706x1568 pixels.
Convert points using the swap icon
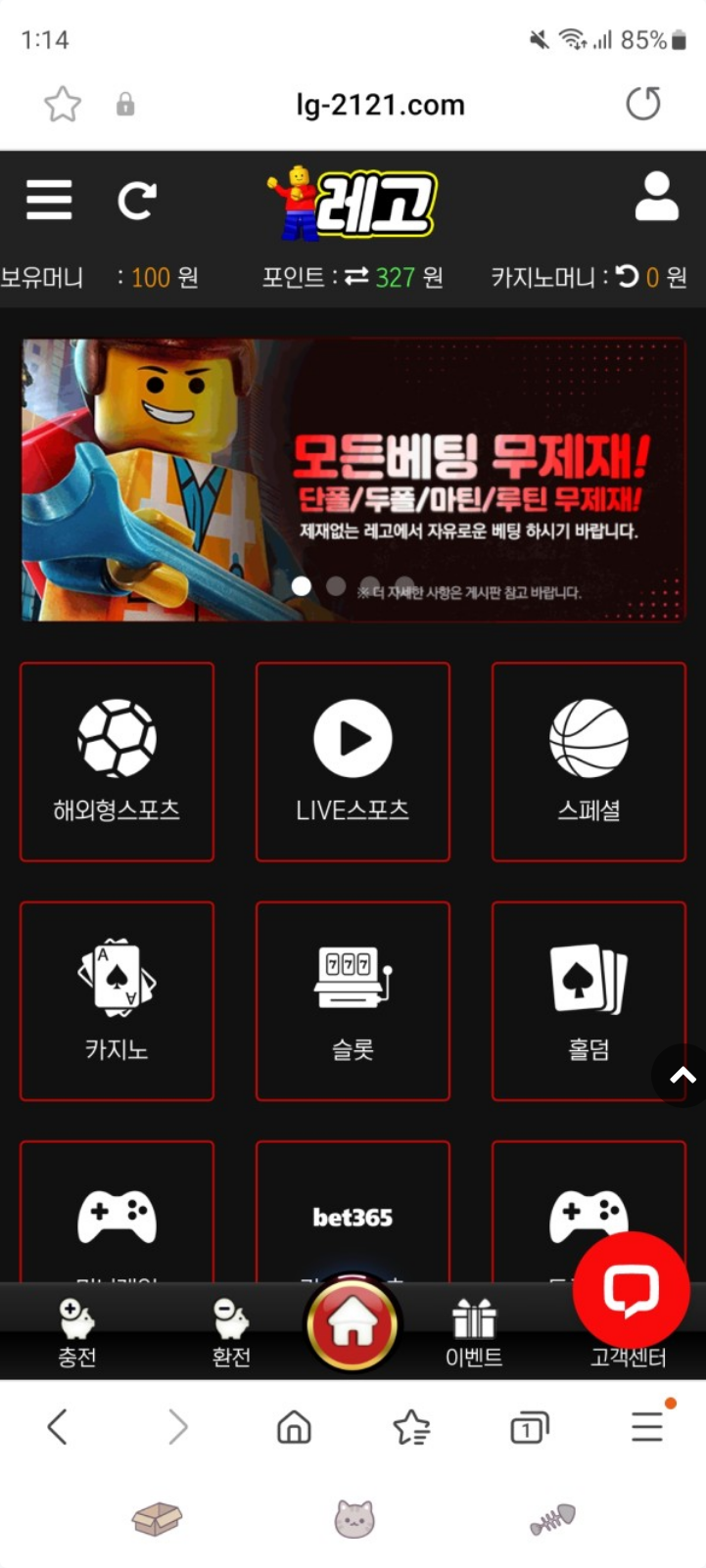click(356, 277)
